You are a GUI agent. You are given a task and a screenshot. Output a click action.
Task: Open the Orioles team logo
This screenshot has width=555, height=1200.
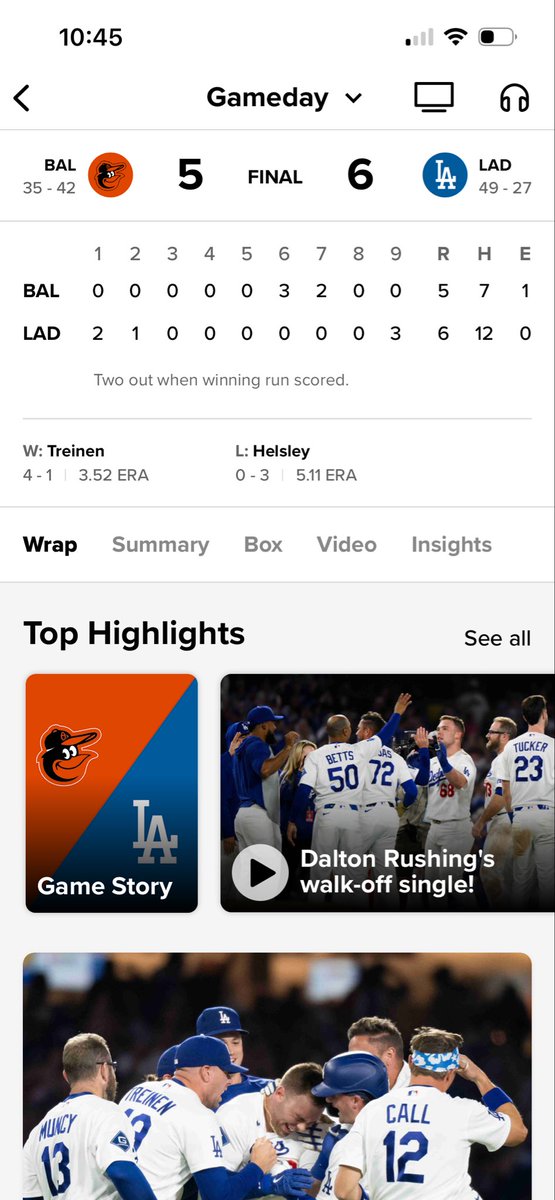(x=110, y=175)
